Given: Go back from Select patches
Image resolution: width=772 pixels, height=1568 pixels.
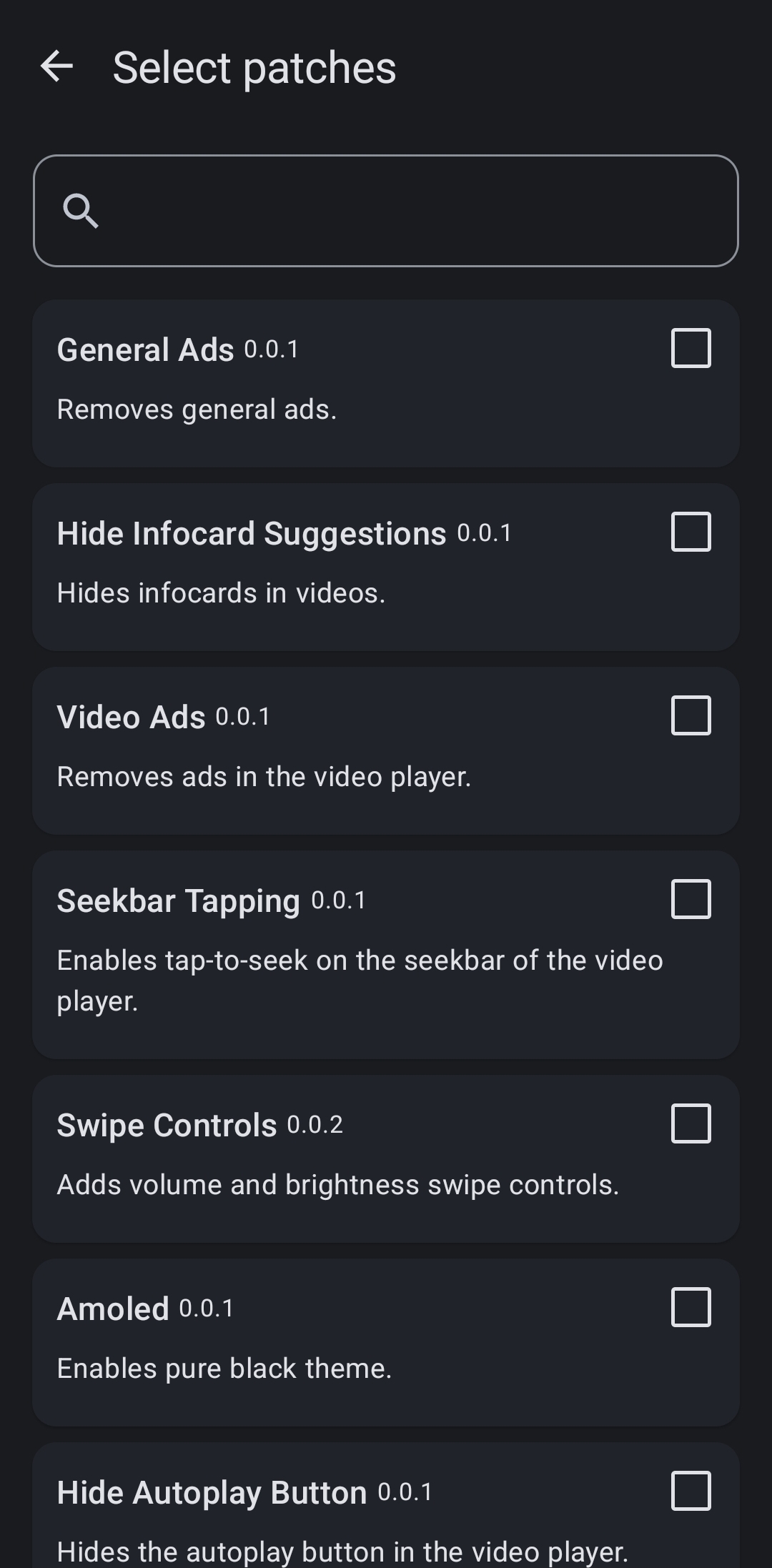Looking at the screenshot, I should pos(57,67).
